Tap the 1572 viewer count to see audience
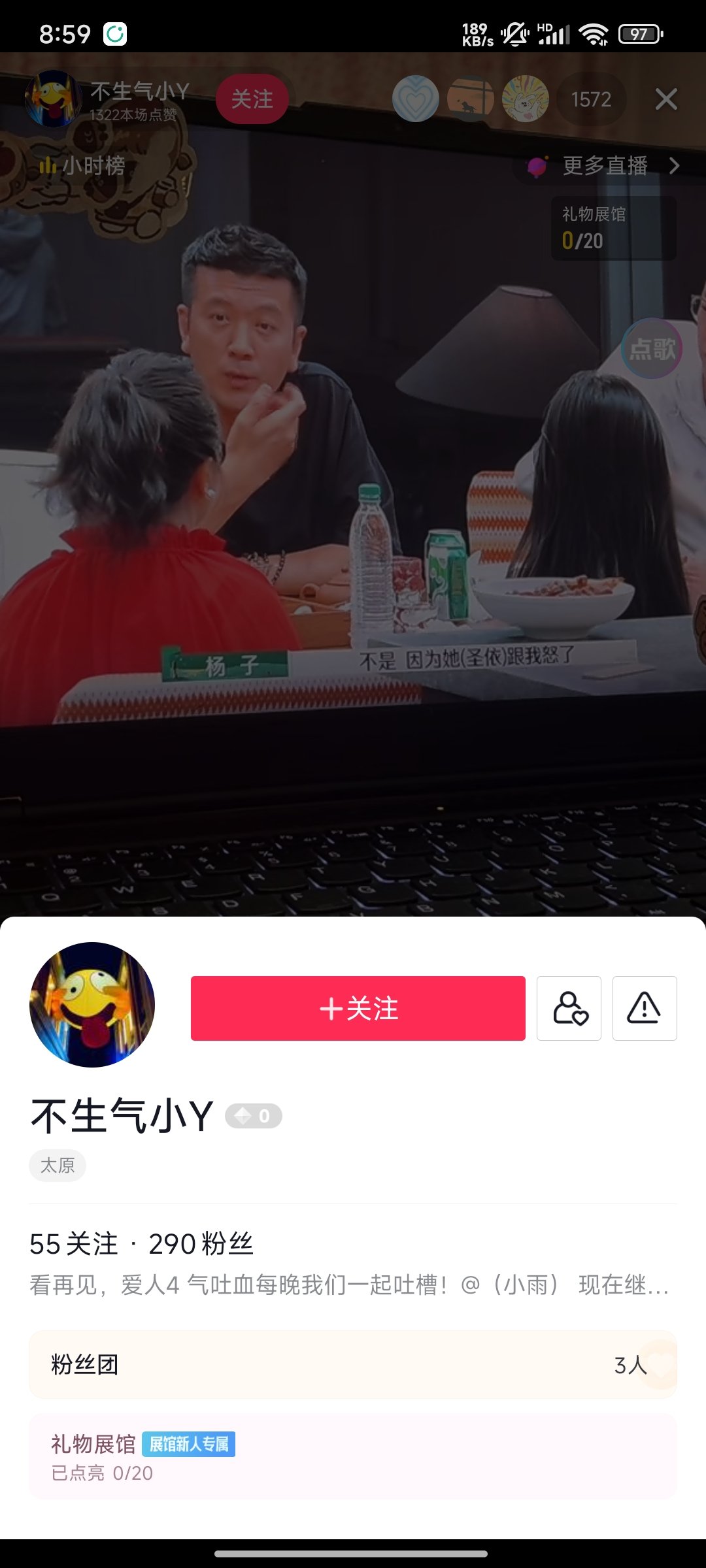 click(x=590, y=99)
